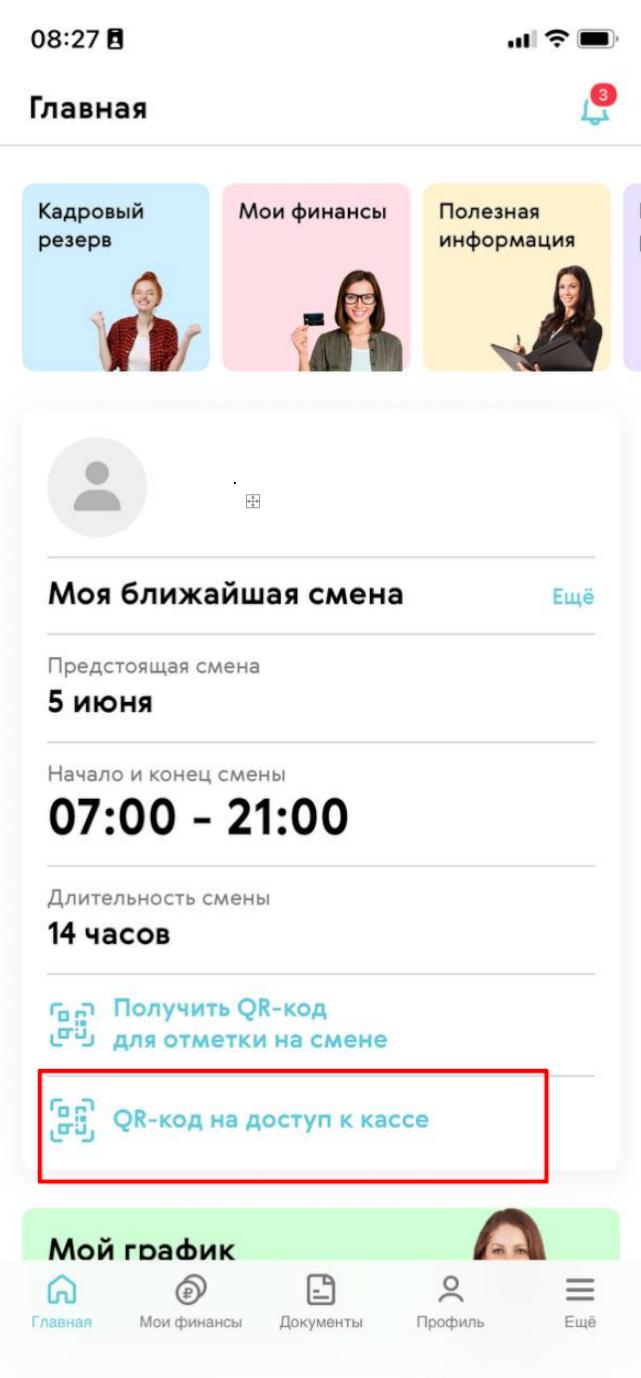Switch to the Мои финансы bottom tab
The height and width of the screenshot is (1378, 641).
coord(190,1302)
